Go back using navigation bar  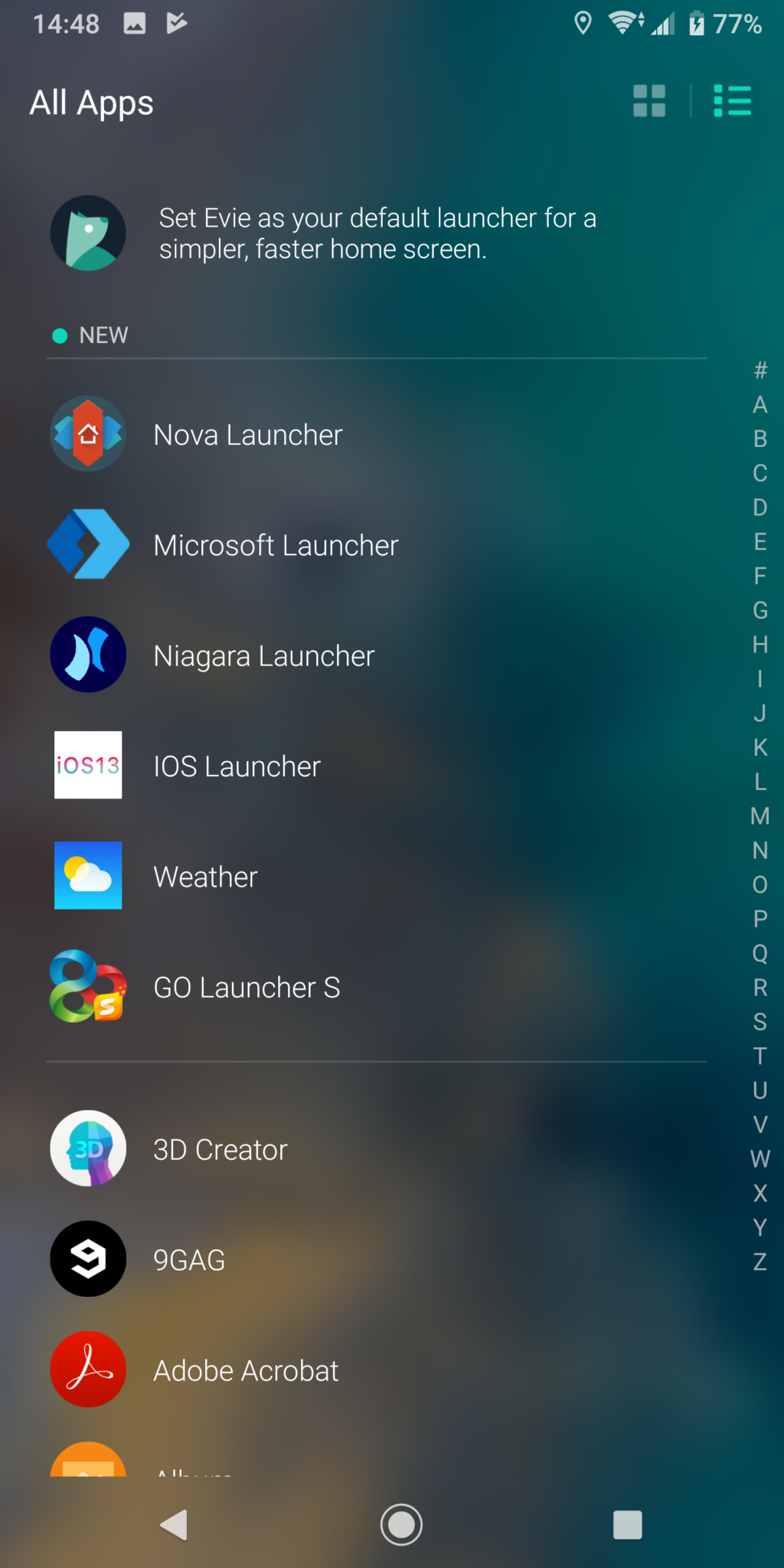click(175, 1524)
